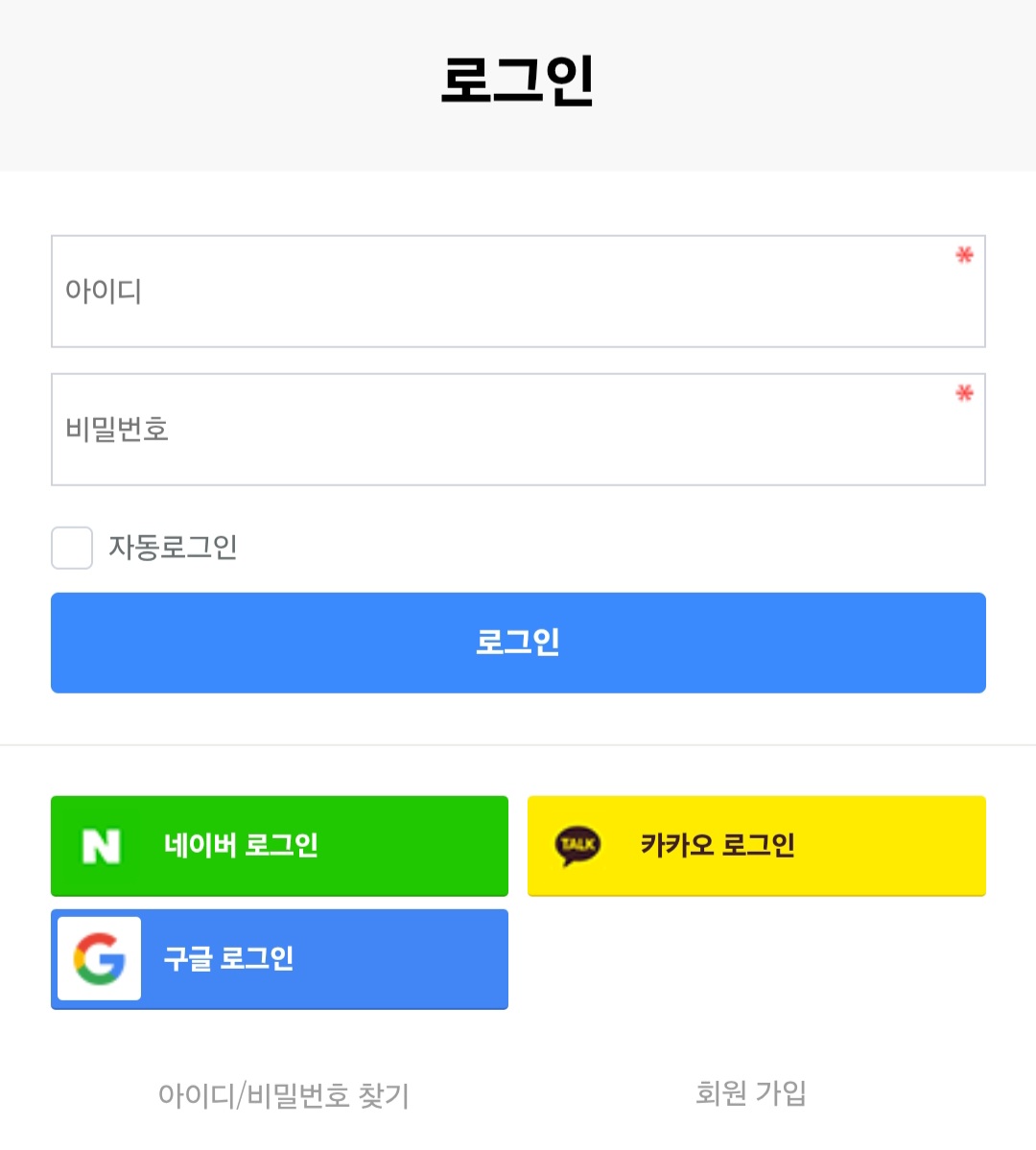Open 아이디/비밀번호 찾기 link

coord(284,1094)
